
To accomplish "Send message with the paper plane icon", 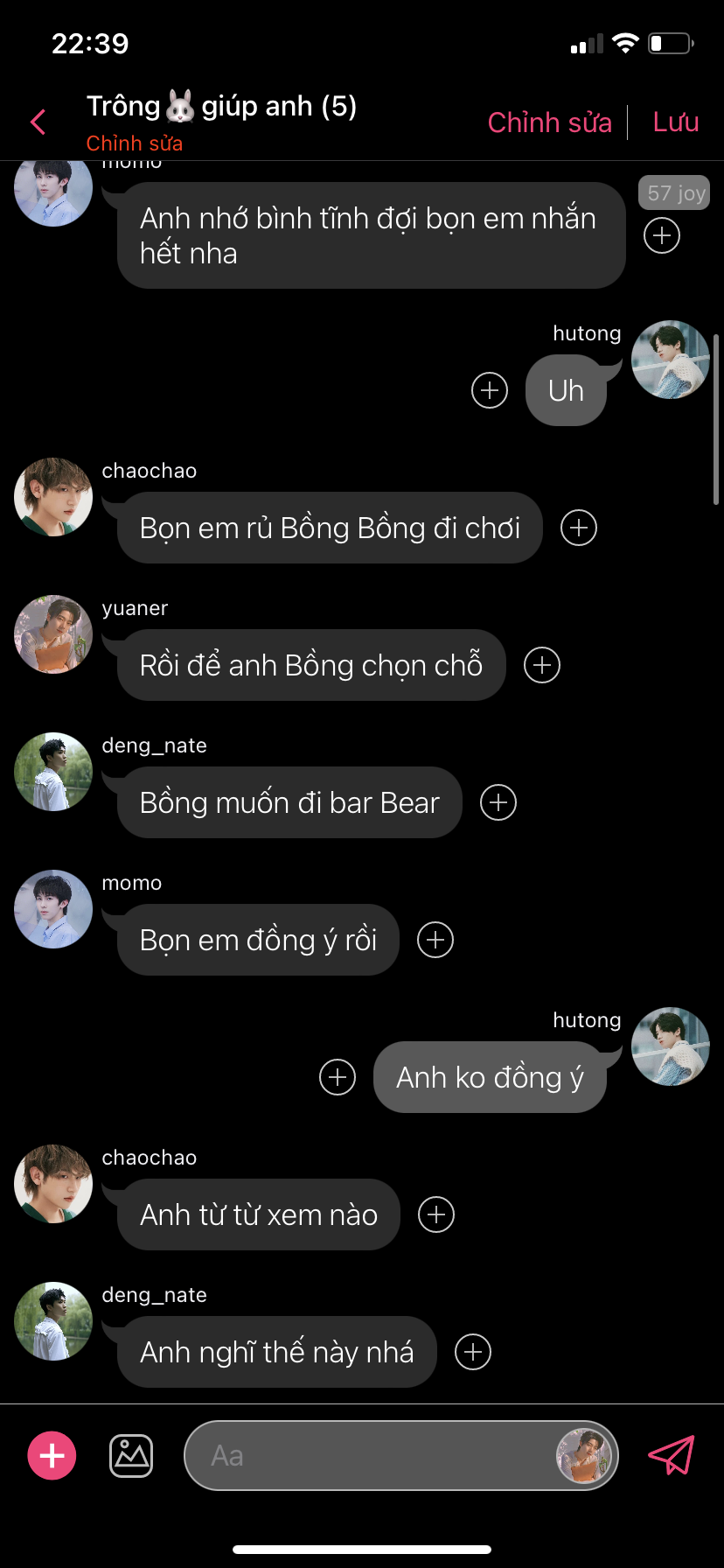I will click(671, 1456).
